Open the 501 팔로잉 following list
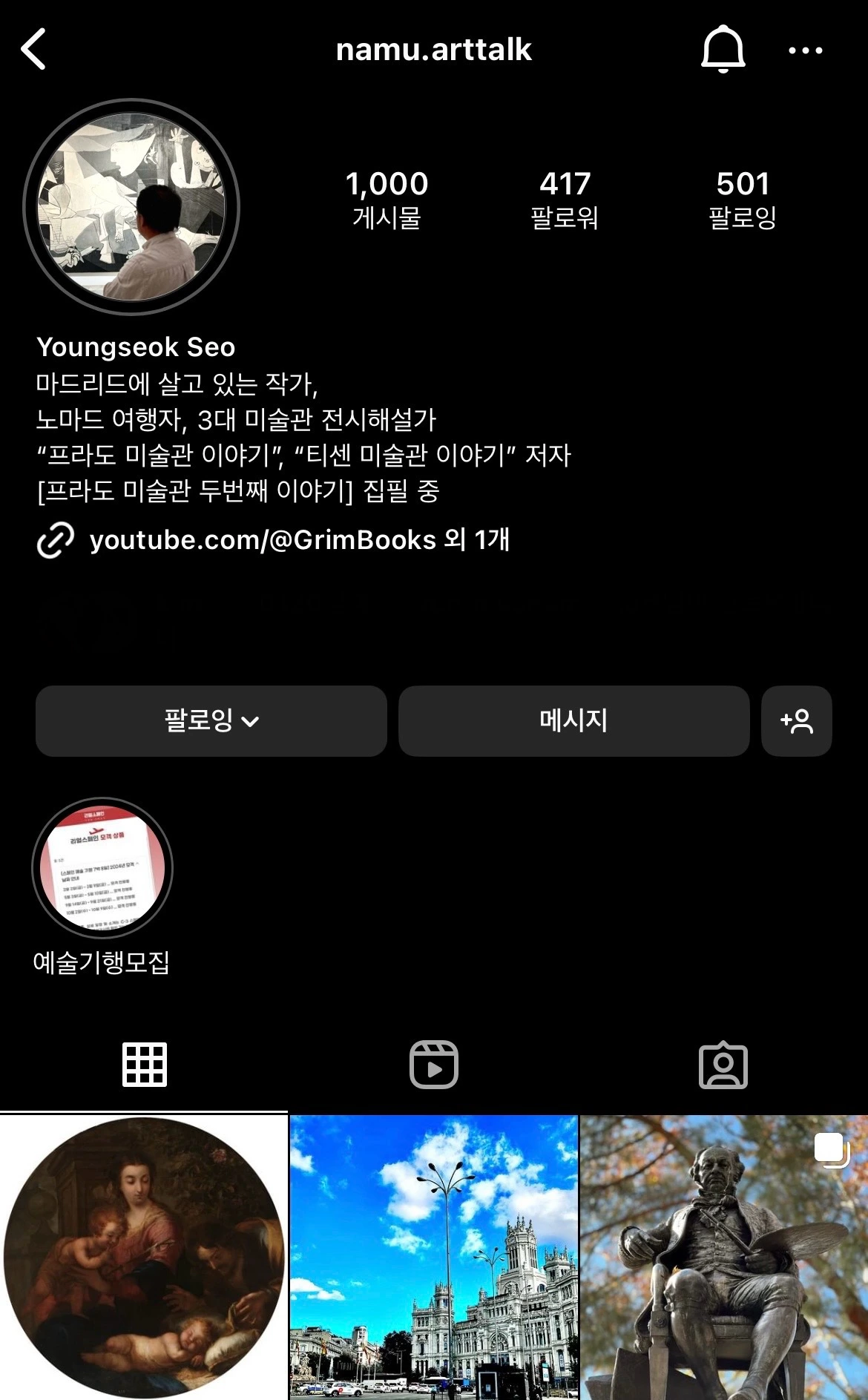This screenshot has height=1400, width=868. [743, 200]
